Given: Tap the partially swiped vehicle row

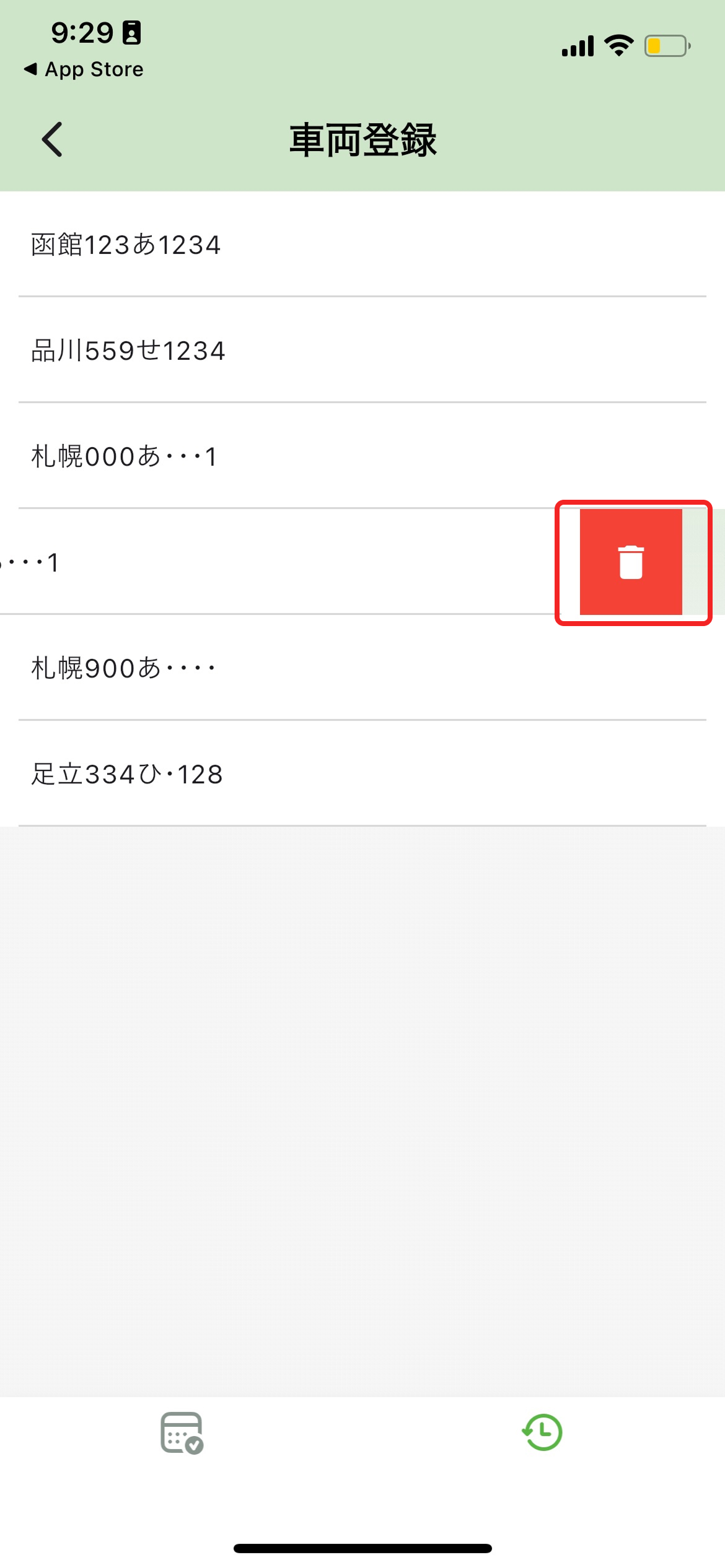Looking at the screenshot, I should [248, 562].
